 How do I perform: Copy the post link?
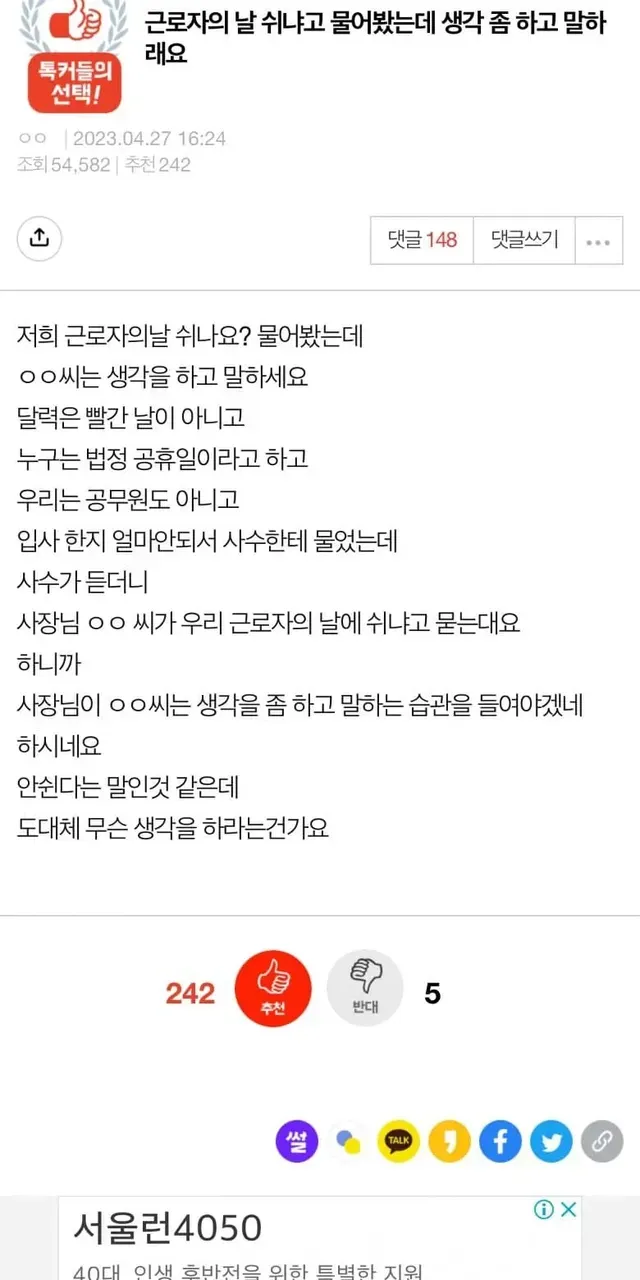pyautogui.click(x=602, y=1141)
